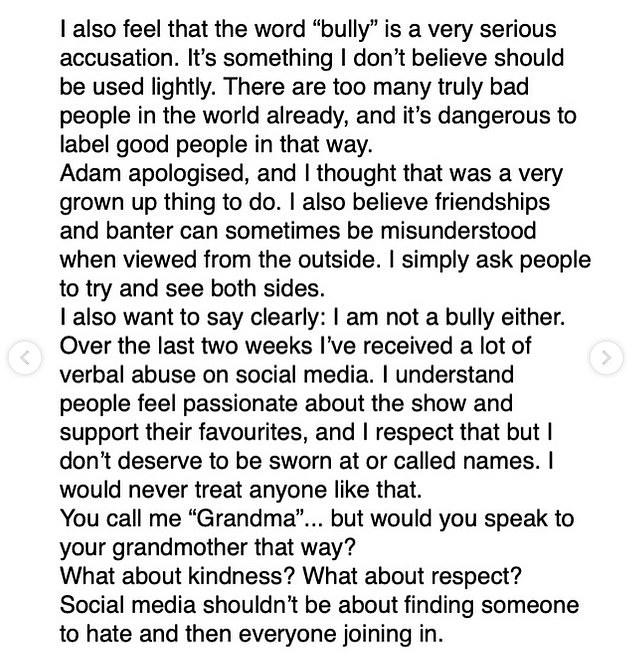Go back to the previous carousel slide
This screenshot has height=670, width=634.
point(26,357)
